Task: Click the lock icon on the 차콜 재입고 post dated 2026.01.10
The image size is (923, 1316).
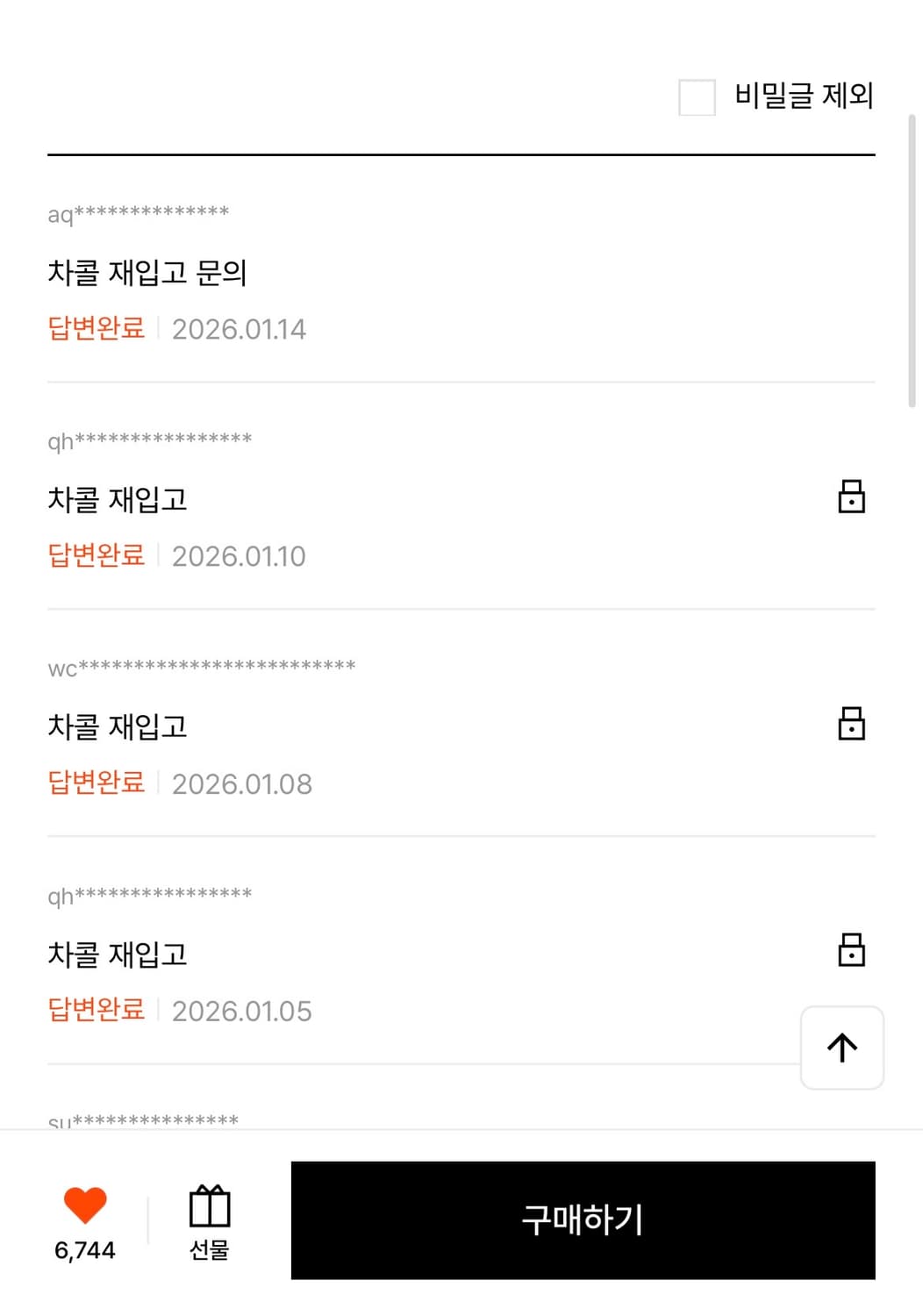Action: (850, 497)
